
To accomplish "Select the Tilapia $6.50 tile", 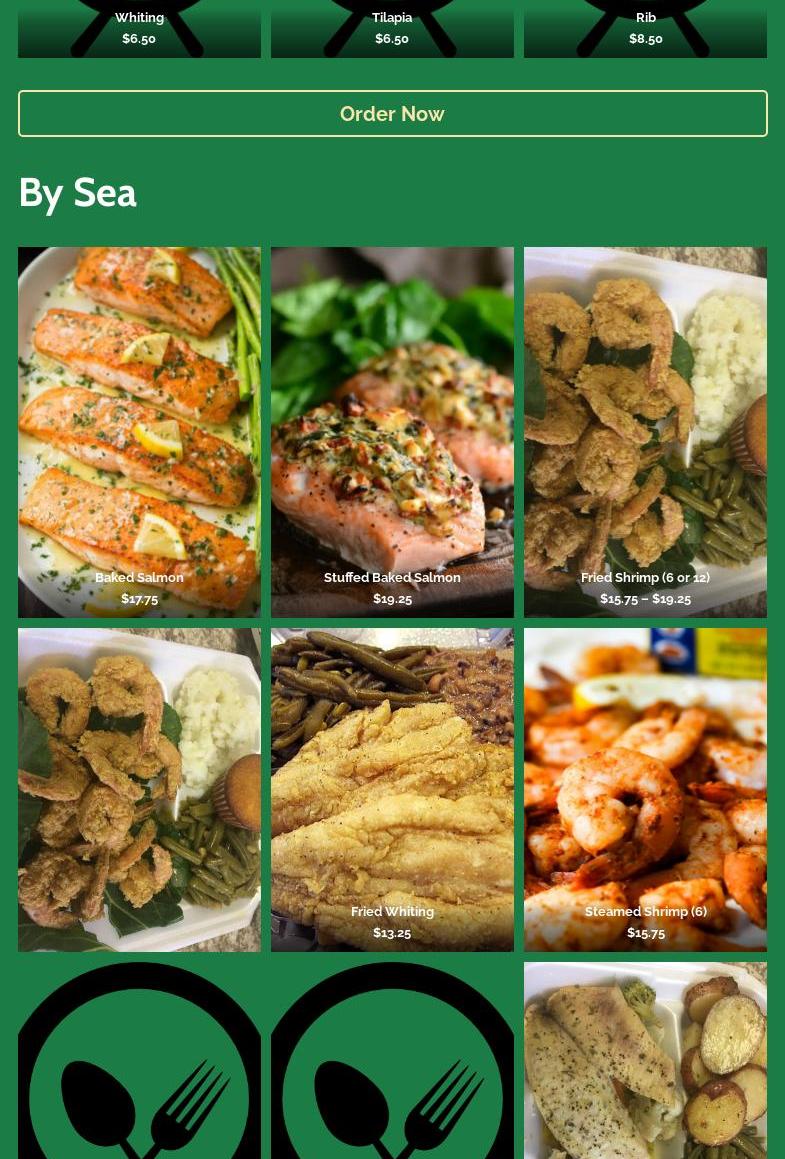I will point(392,28).
